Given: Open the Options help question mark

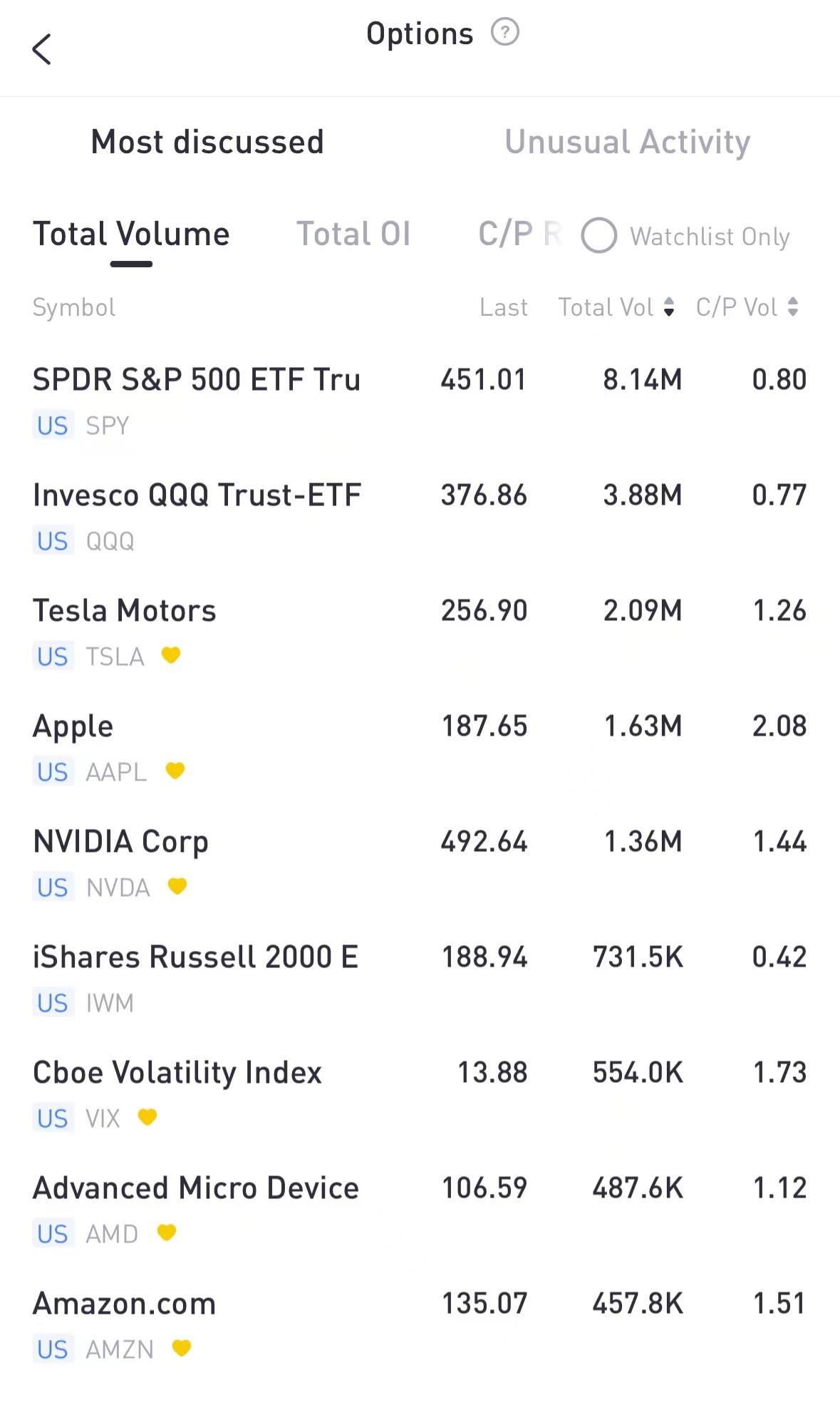Looking at the screenshot, I should click(504, 32).
